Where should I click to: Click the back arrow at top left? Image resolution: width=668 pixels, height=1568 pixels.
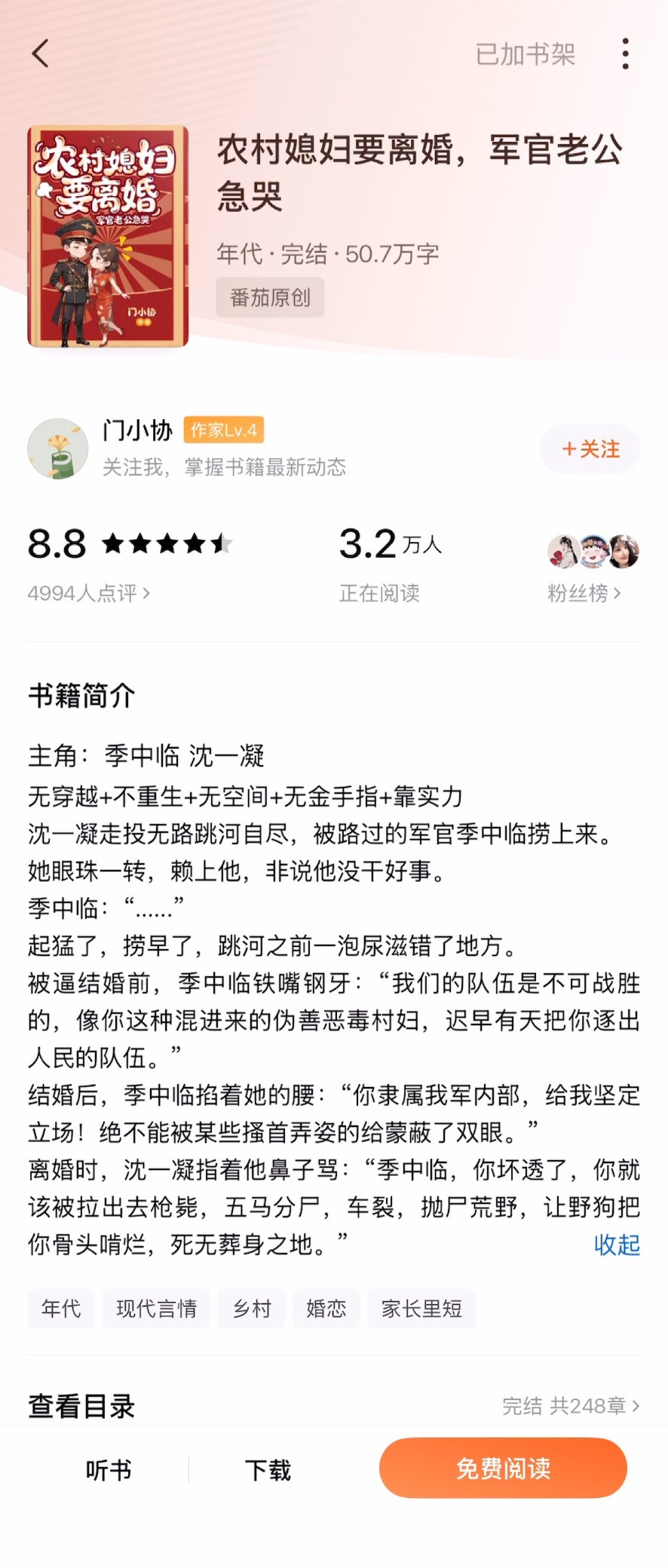tap(40, 54)
